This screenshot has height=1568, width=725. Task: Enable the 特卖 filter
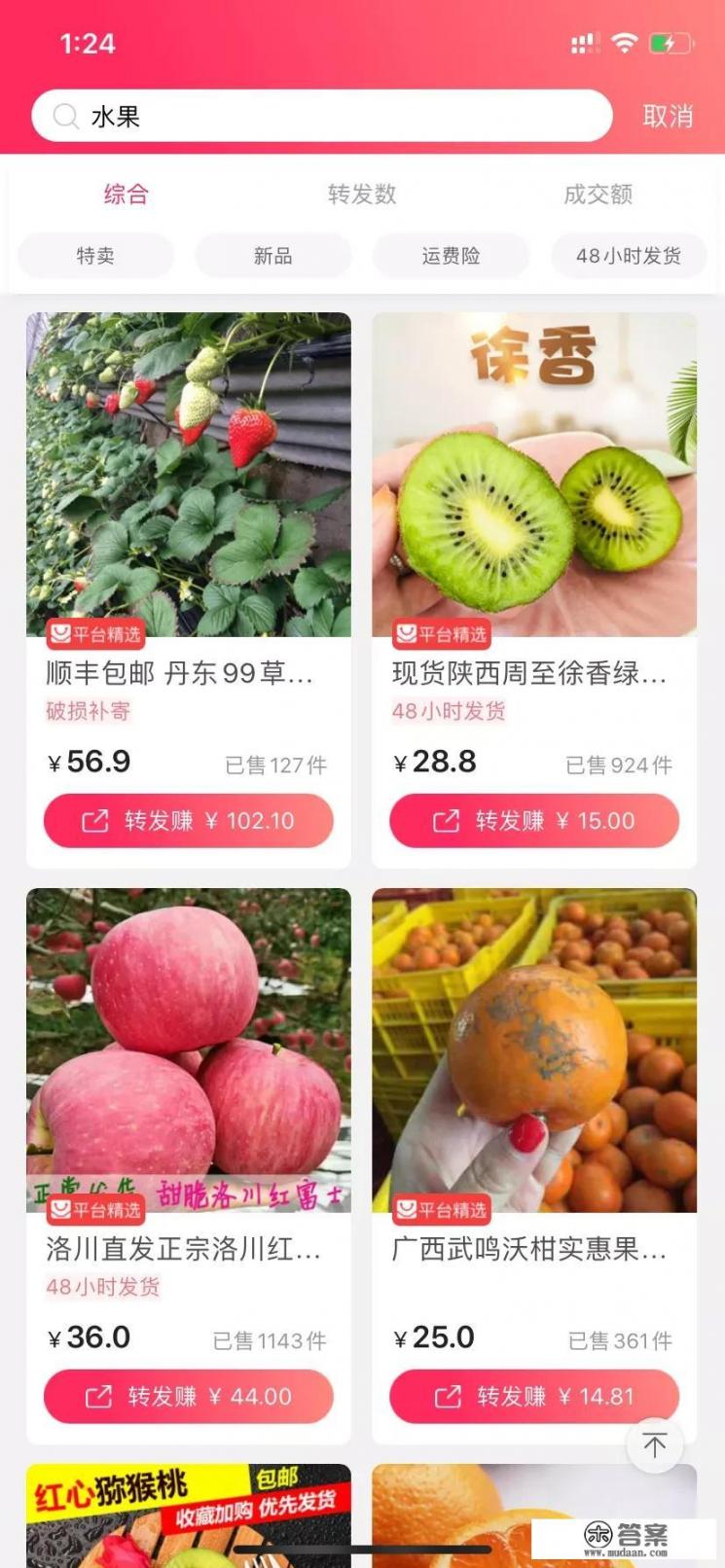point(95,256)
